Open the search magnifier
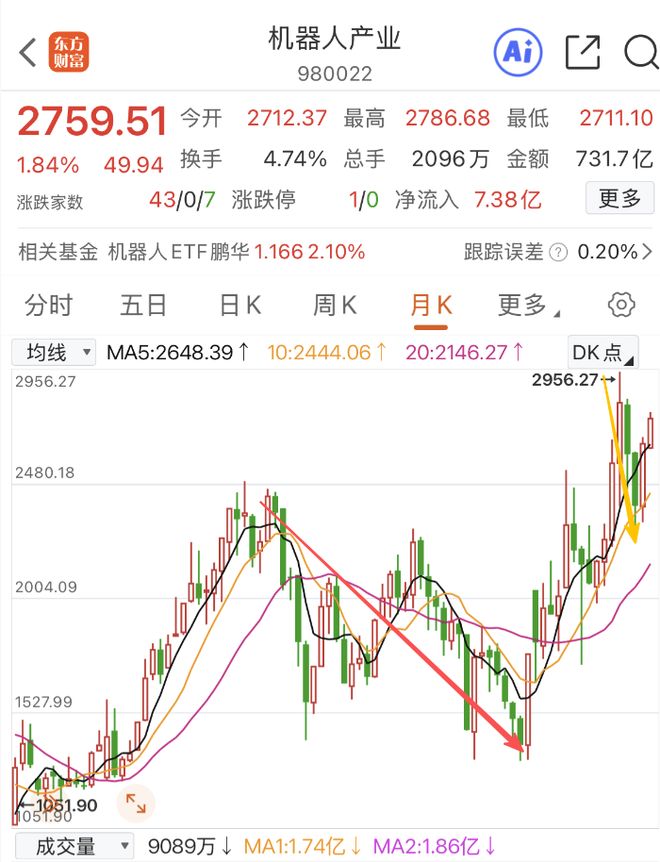 pyautogui.click(x=639, y=51)
